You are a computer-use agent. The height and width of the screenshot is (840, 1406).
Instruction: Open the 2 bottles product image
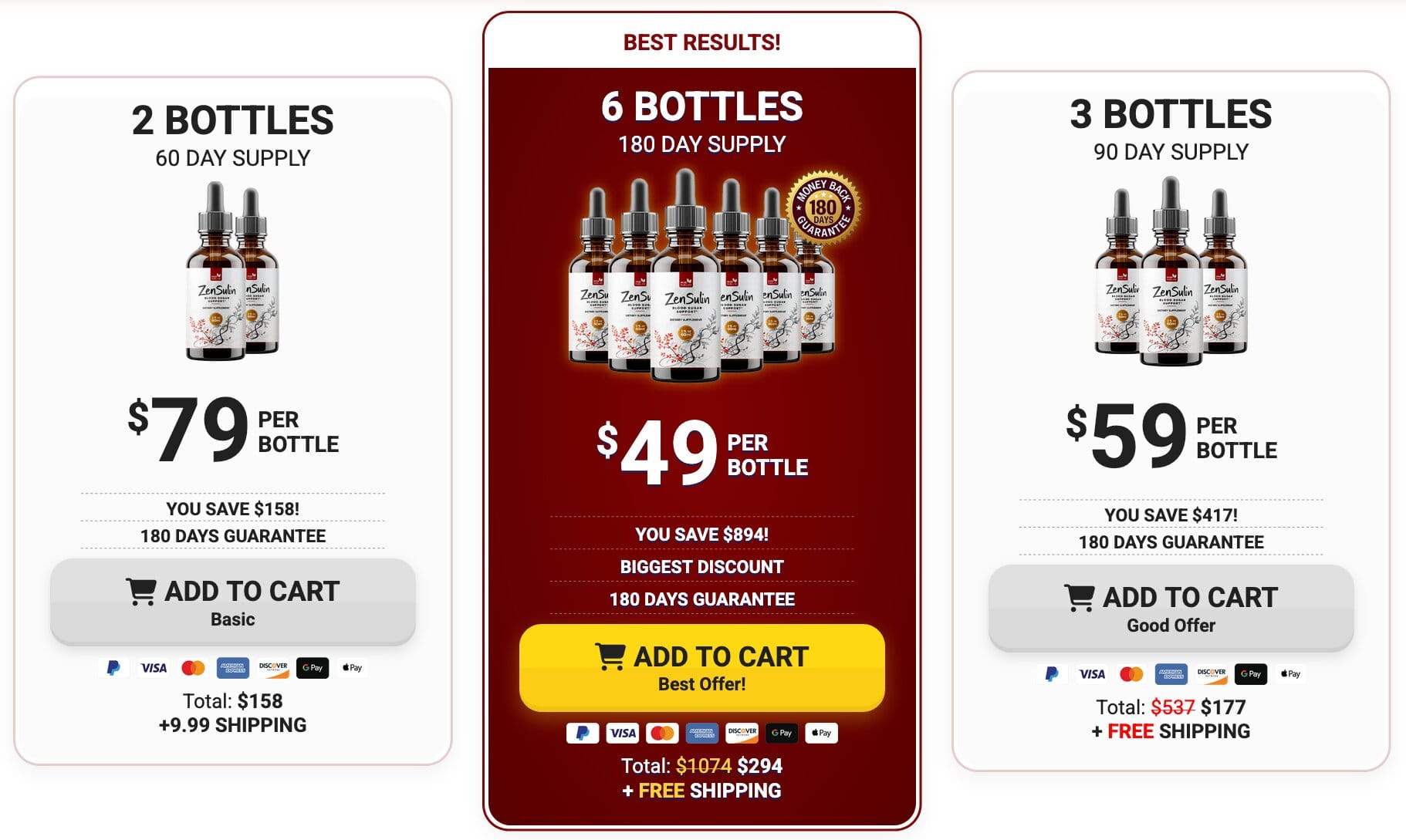(x=232, y=272)
